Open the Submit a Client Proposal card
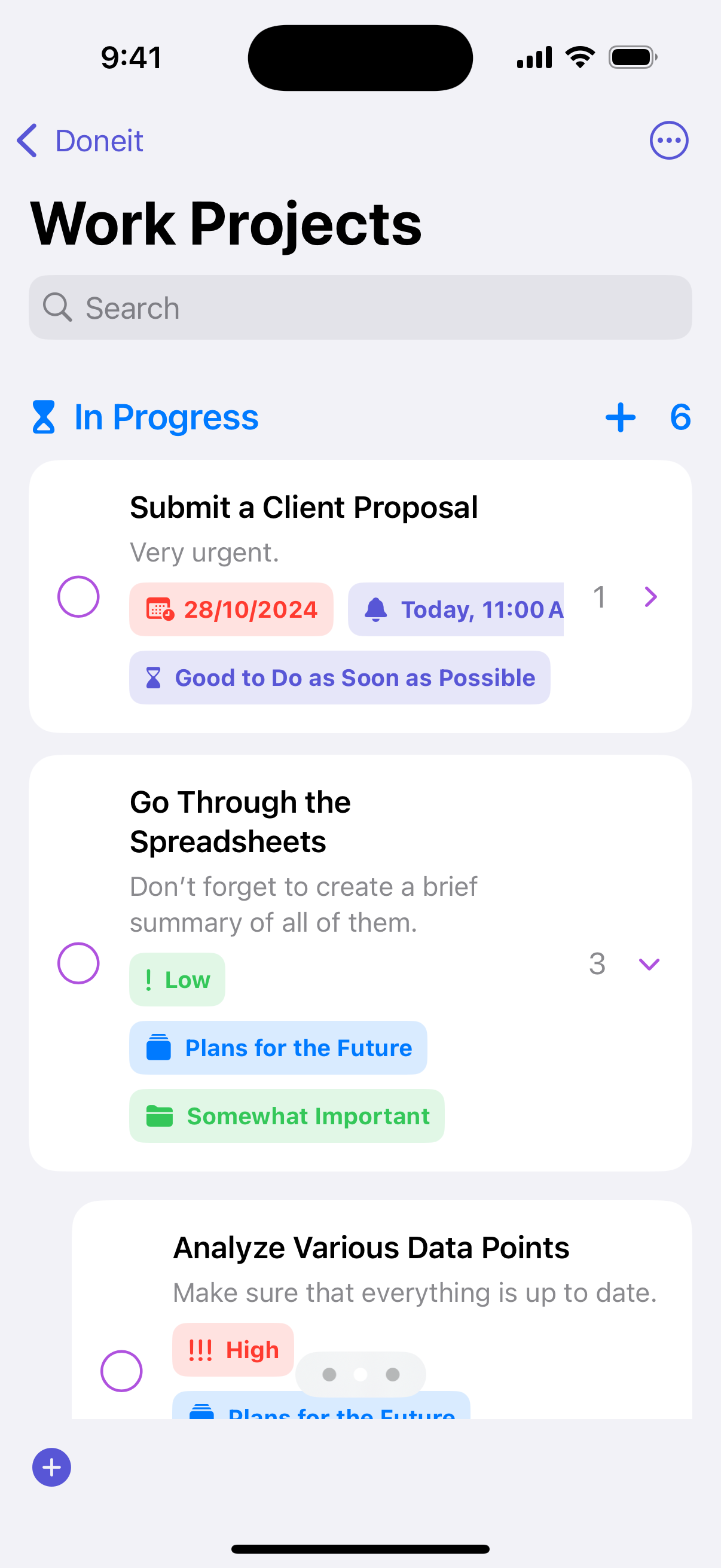Viewport: 721px width, 1568px height. click(360, 597)
